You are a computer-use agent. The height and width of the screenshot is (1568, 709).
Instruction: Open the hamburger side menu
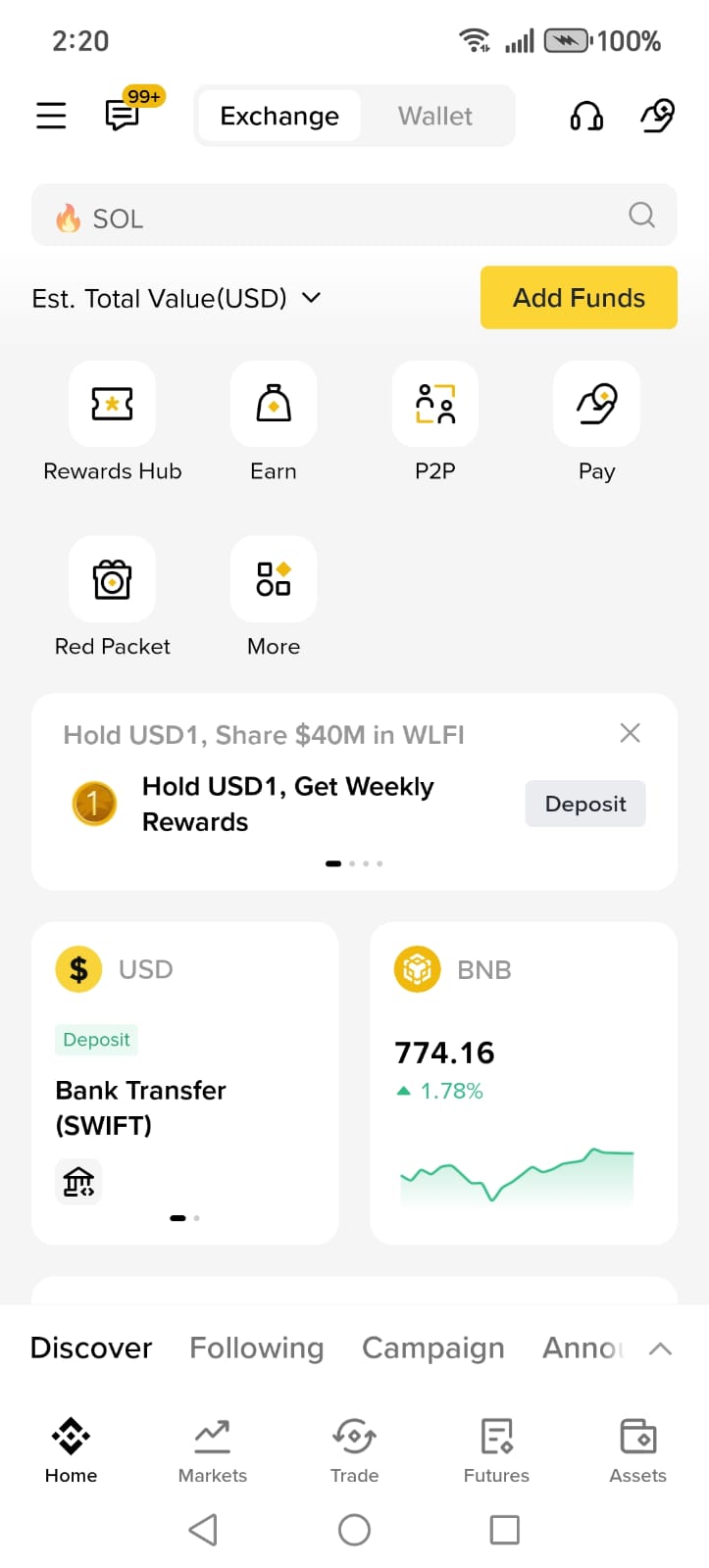51,116
